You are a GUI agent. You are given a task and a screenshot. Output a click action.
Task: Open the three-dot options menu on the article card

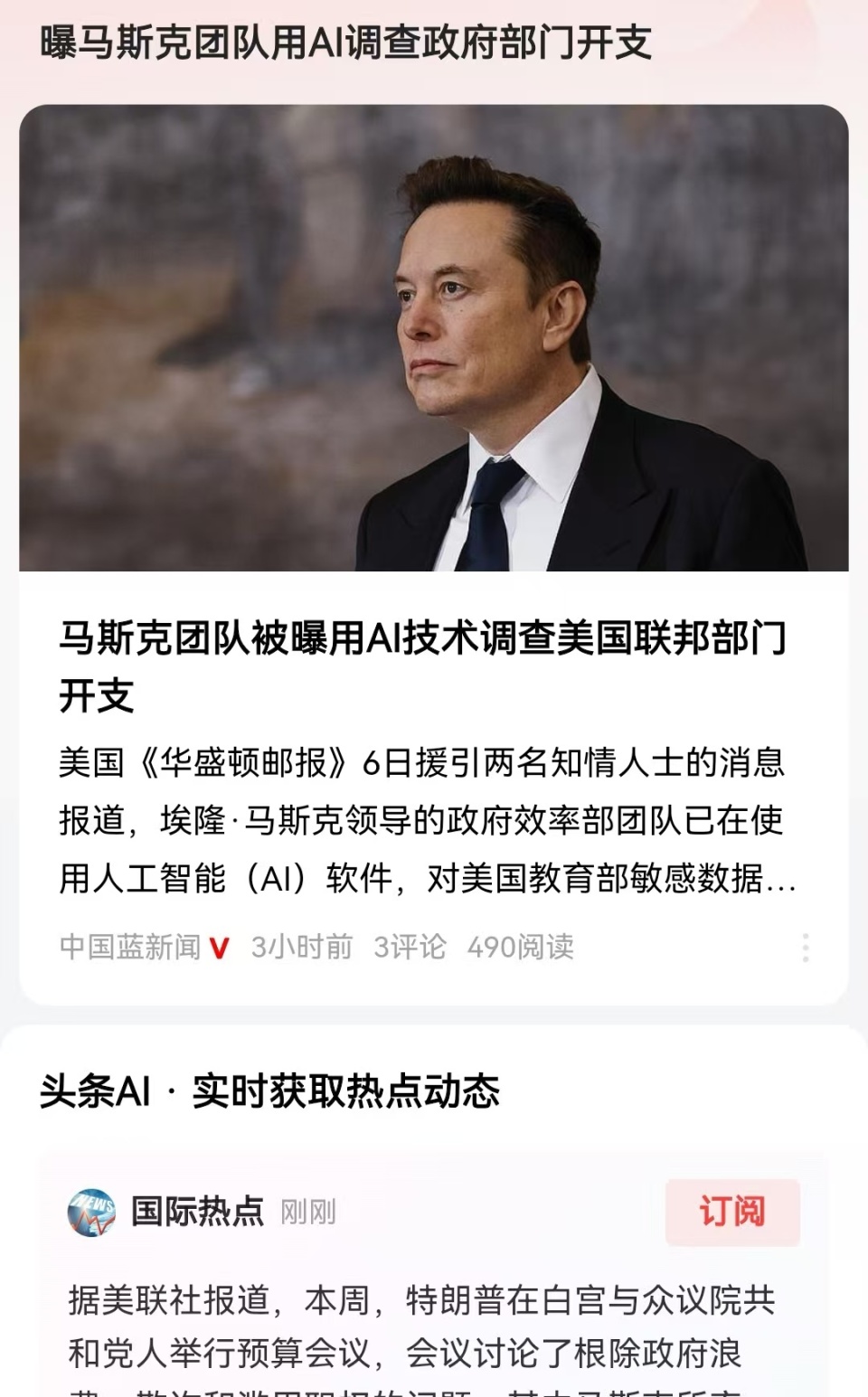(x=807, y=946)
